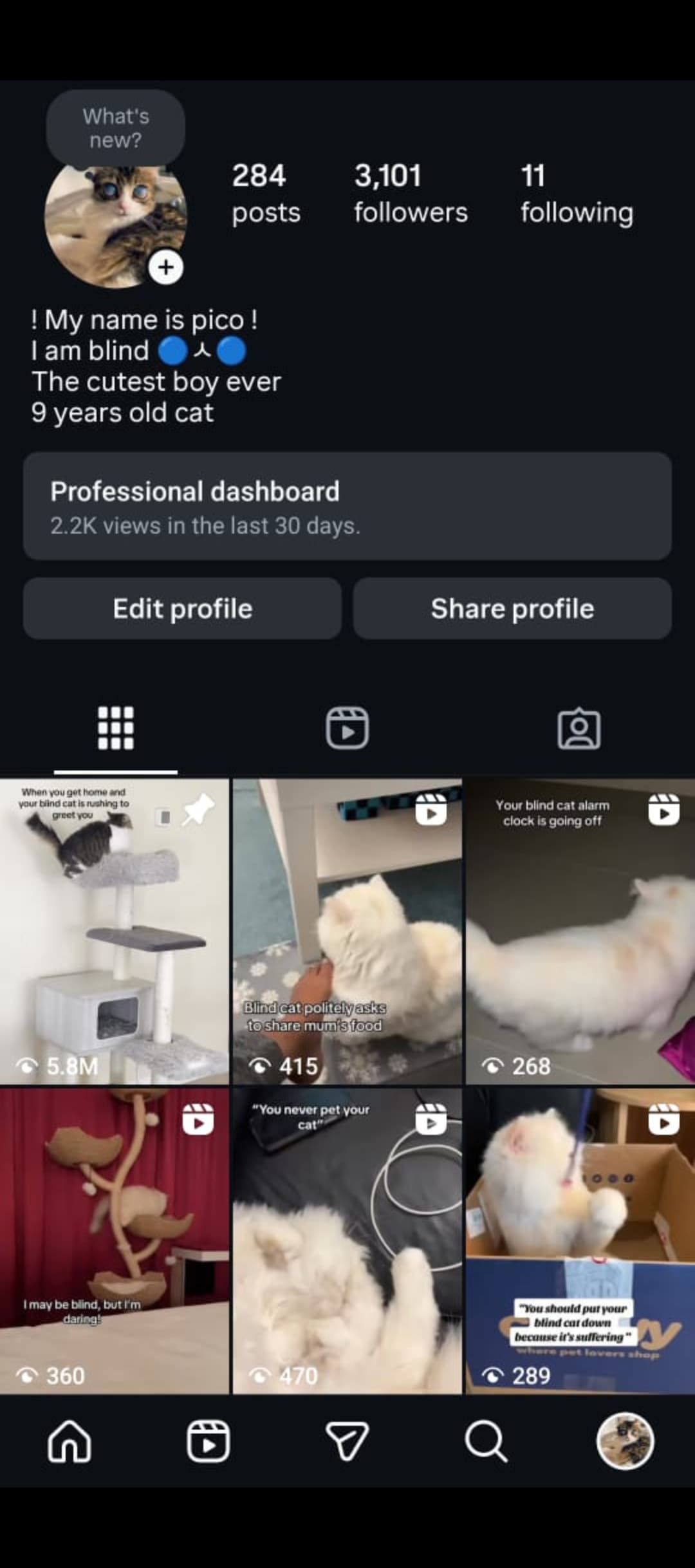Screen dimensions: 695x1568
Task: Open Reels from the bottom bar
Action: (x=208, y=1441)
